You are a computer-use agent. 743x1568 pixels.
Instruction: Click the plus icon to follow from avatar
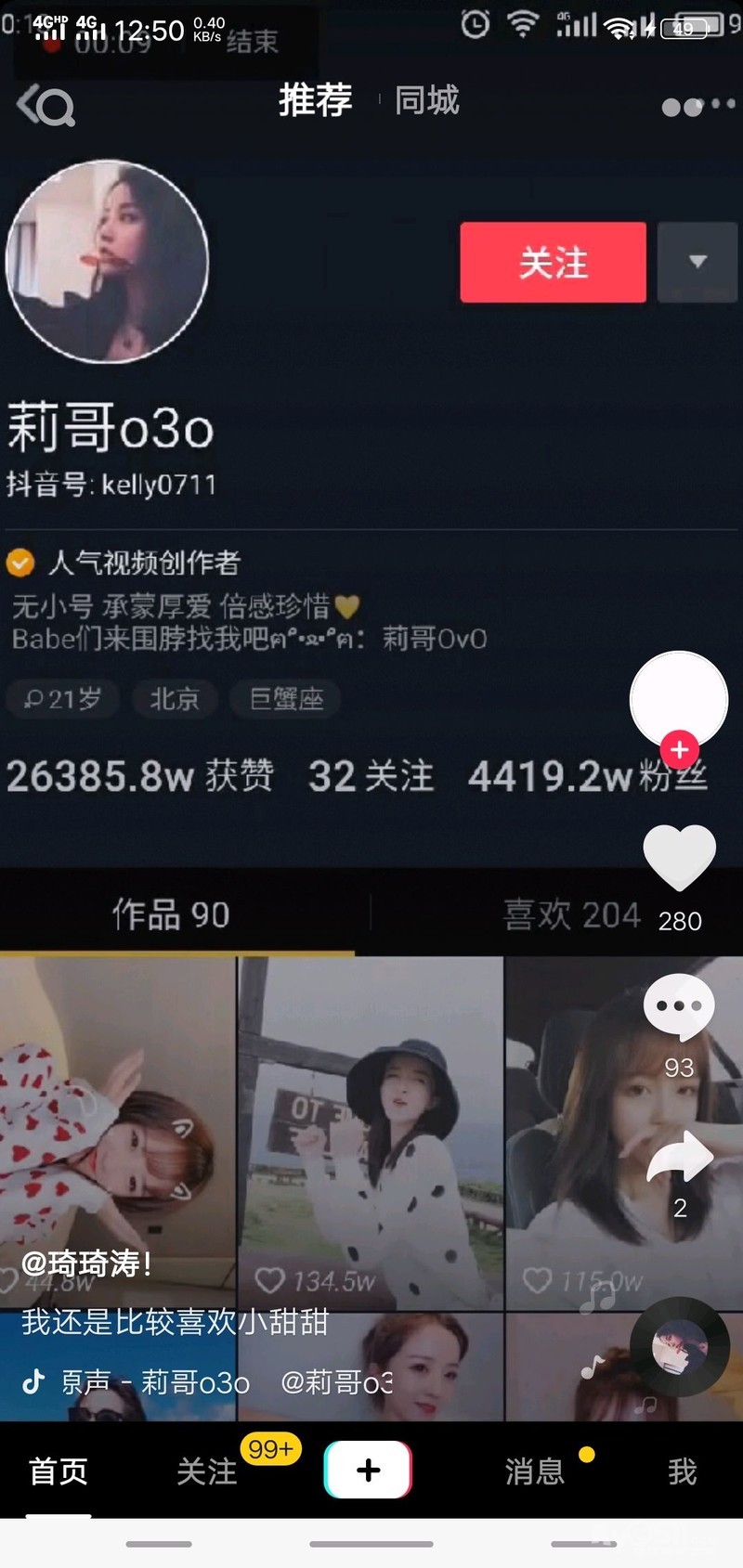pos(679,748)
